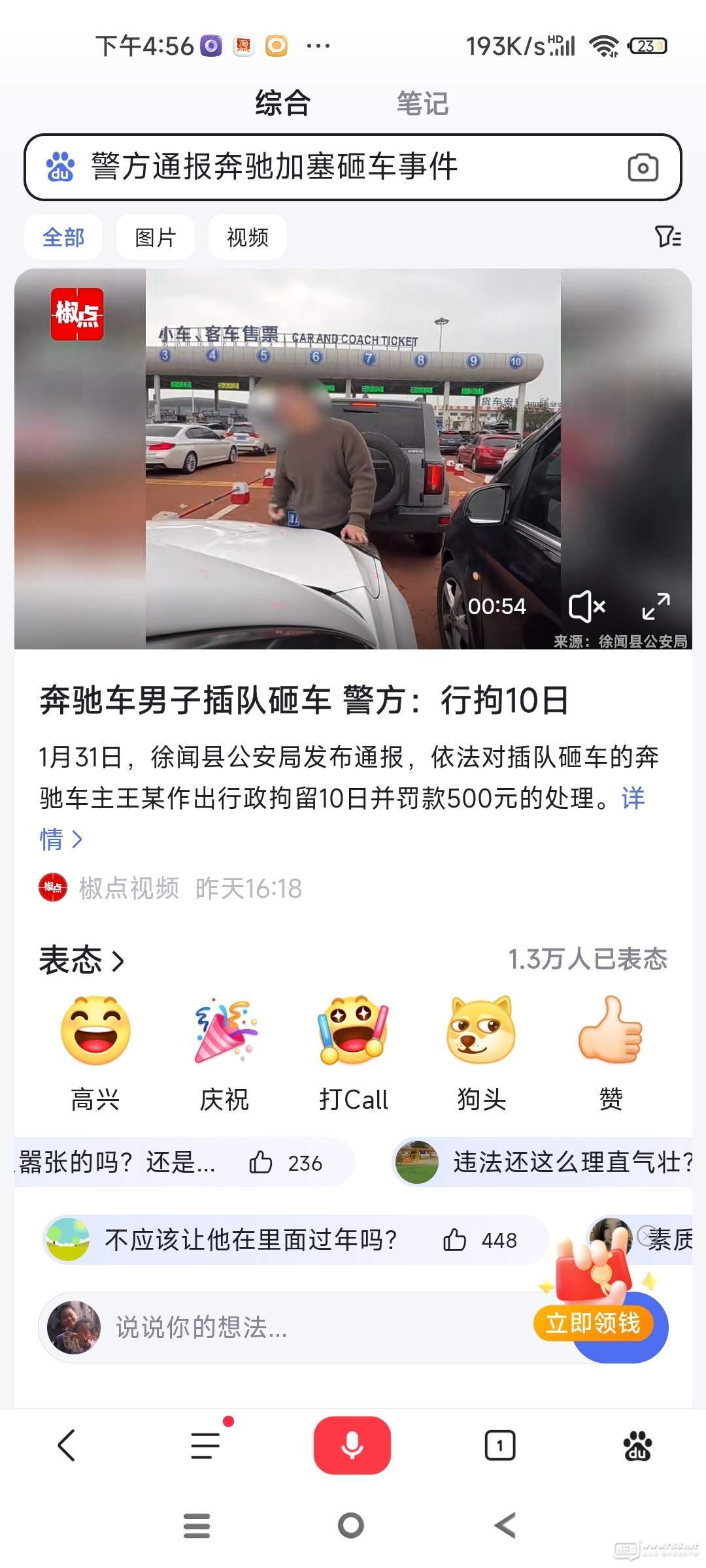Open camera image search

click(x=643, y=167)
